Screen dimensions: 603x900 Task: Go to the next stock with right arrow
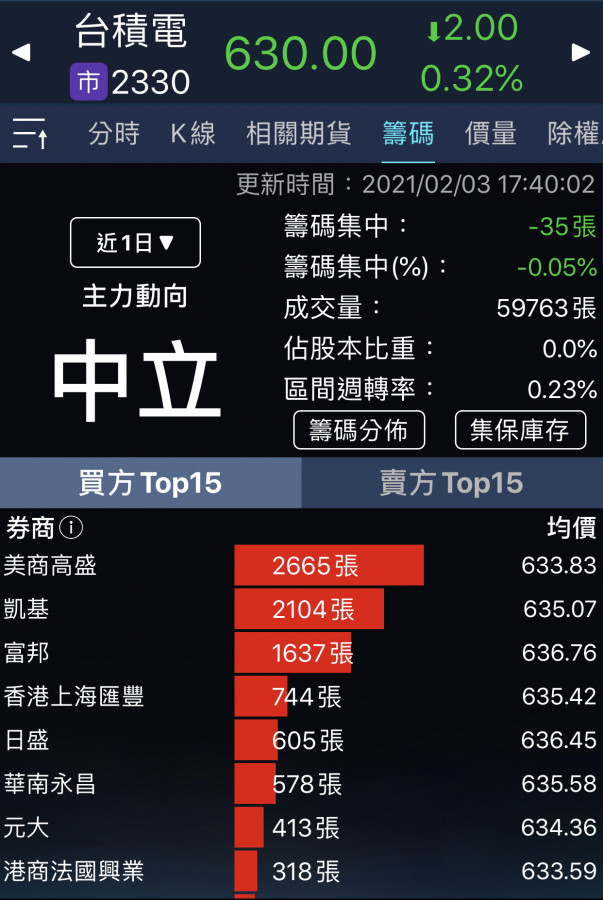581,52
